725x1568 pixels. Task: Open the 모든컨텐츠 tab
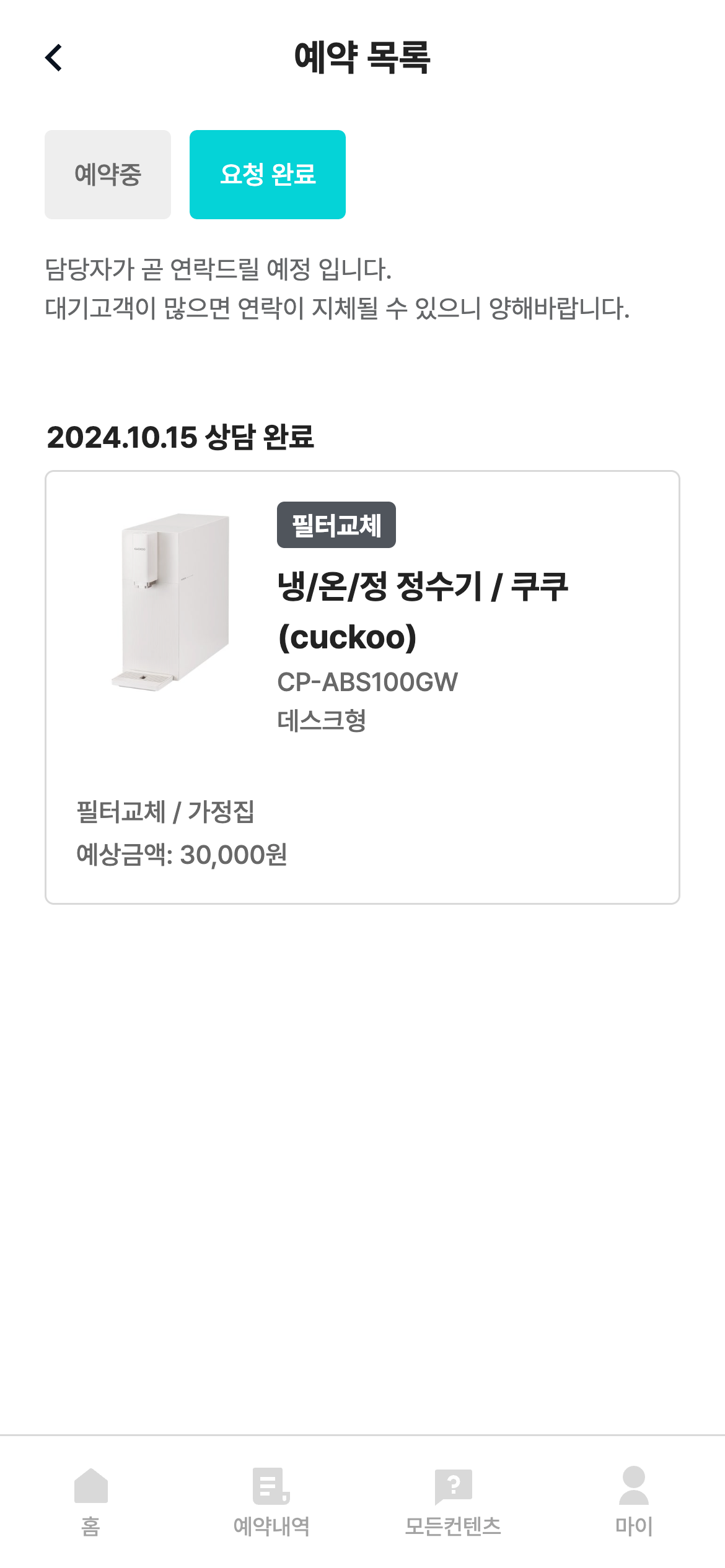tap(453, 1501)
